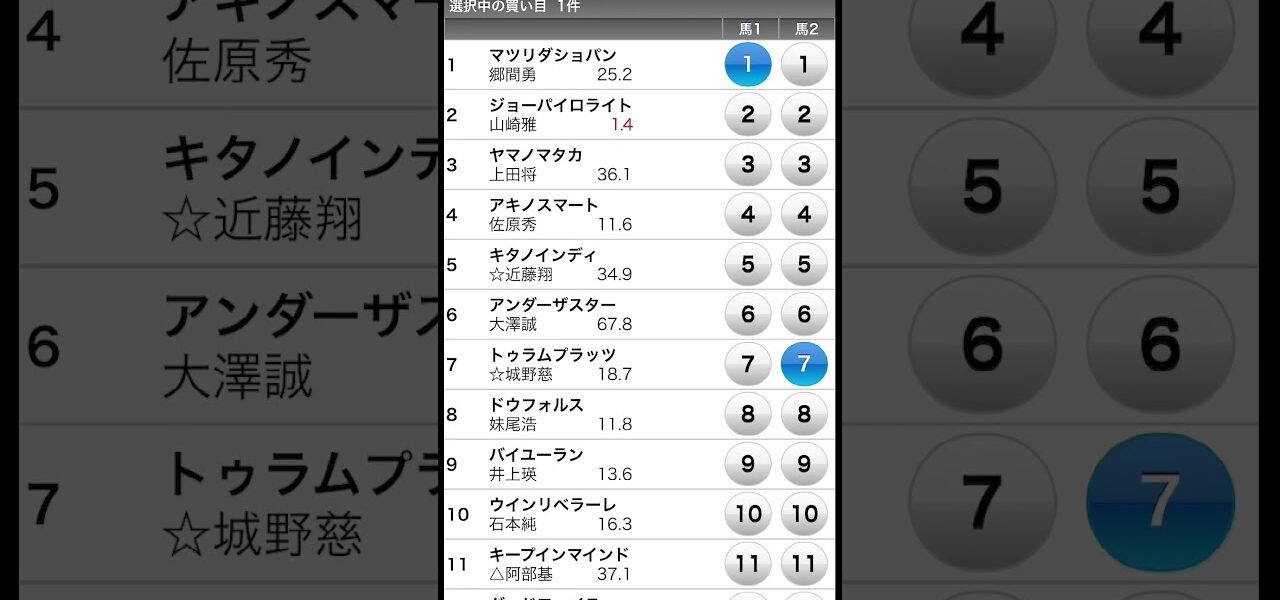The image size is (1280, 600).
Task: Pick horse 5 キタノインディ in 馬1 column
Action: pyautogui.click(x=748, y=265)
